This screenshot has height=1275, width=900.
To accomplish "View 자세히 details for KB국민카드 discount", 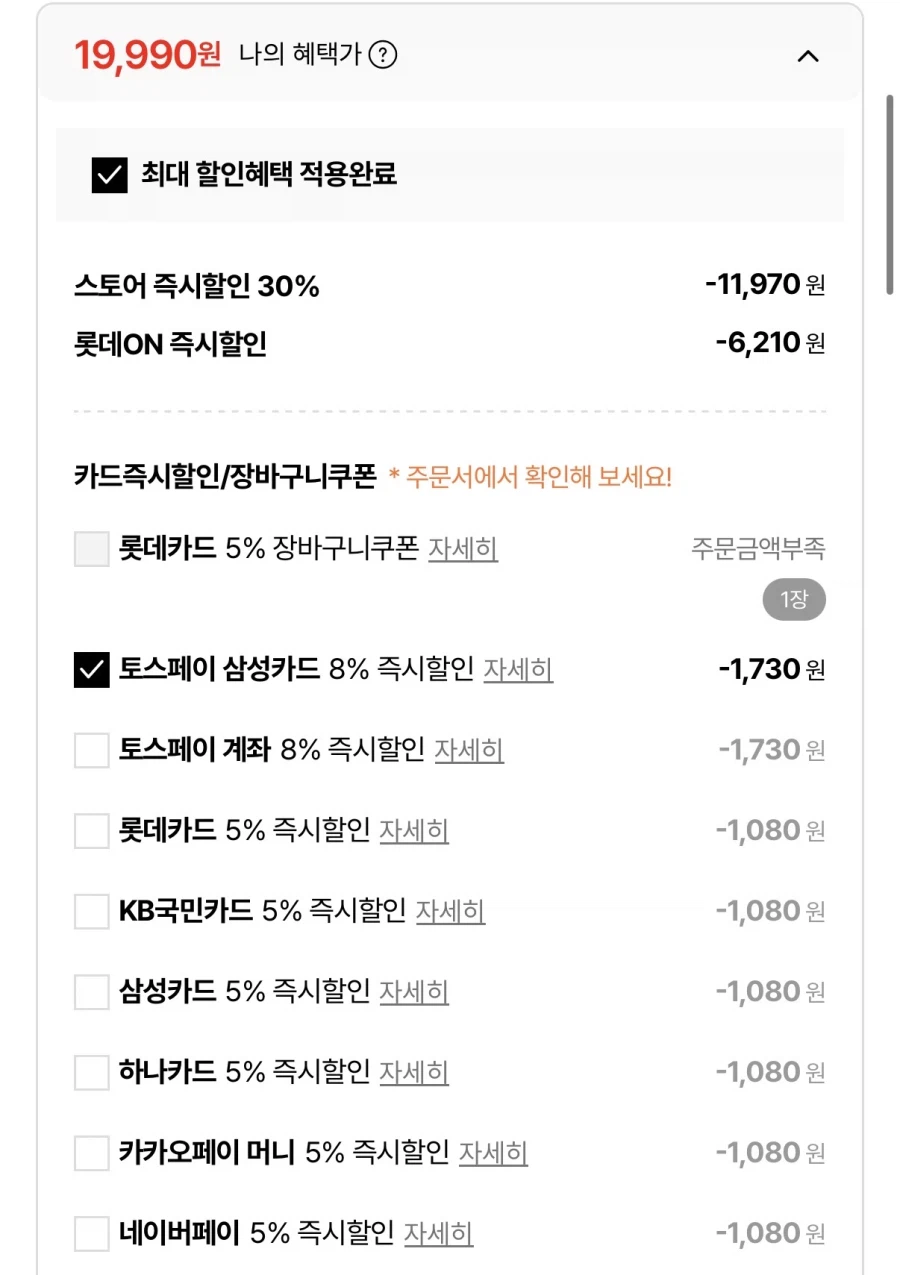I will click(x=449, y=912).
